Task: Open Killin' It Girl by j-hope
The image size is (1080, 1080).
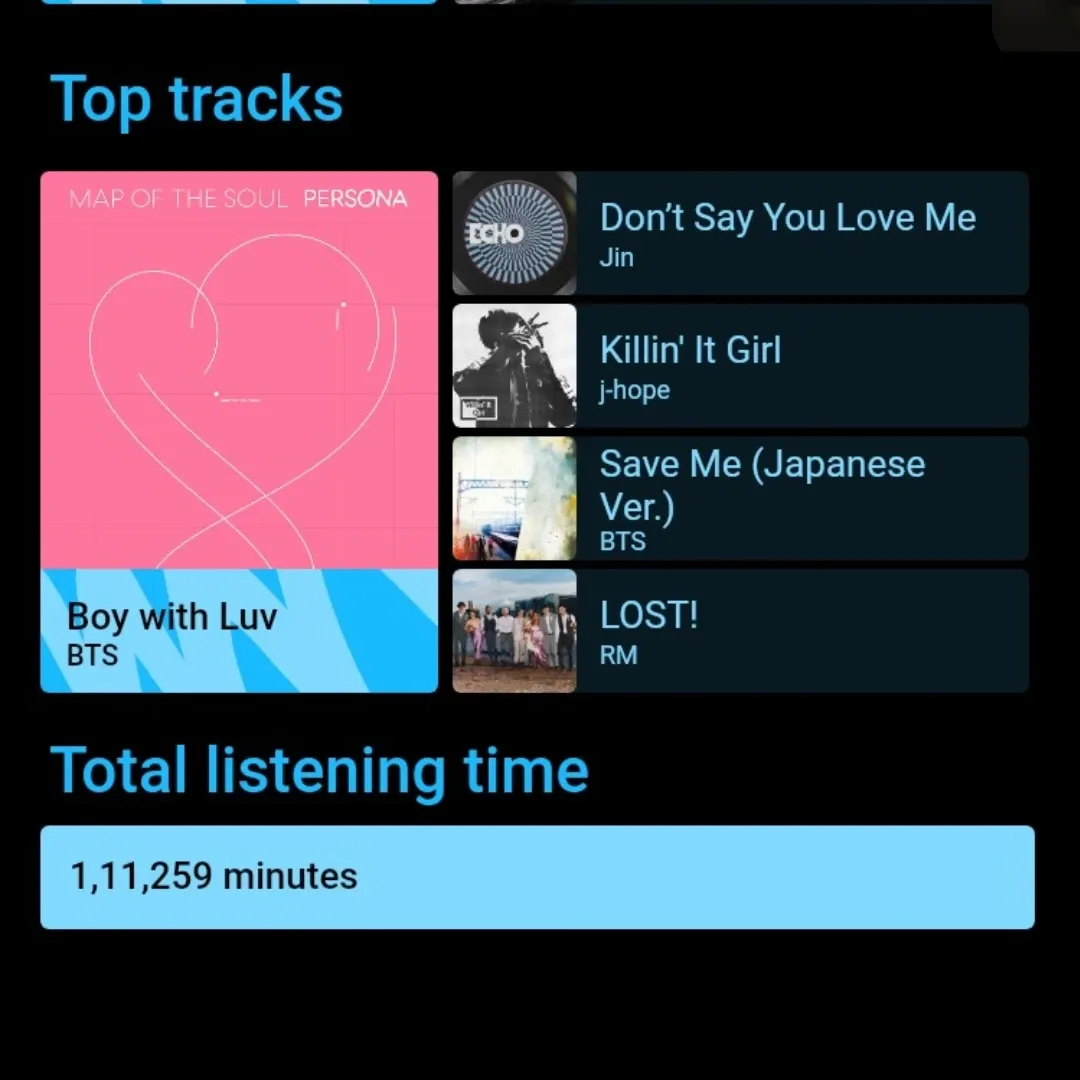Action: tap(740, 366)
